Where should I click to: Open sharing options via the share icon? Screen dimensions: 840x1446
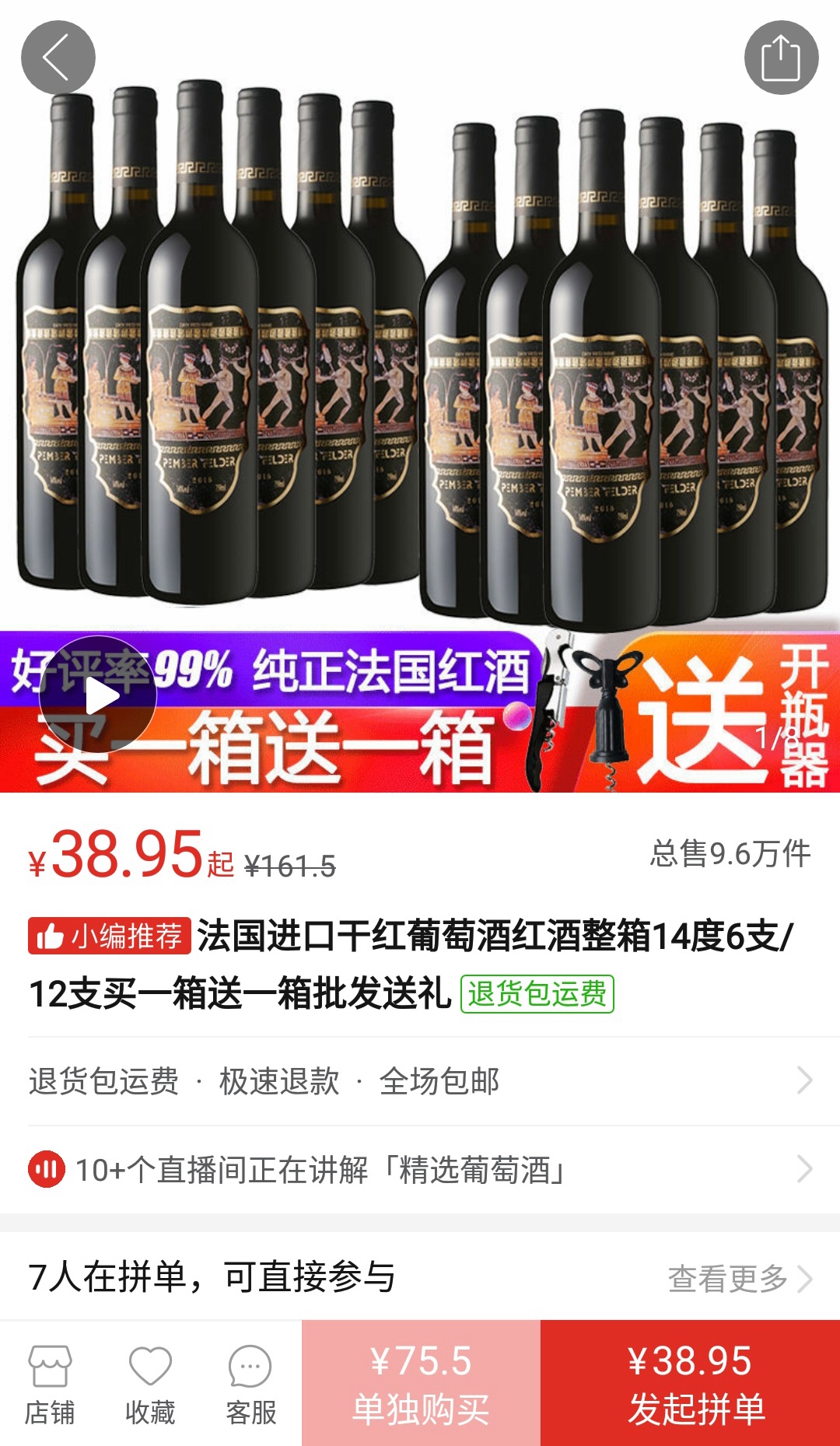tap(782, 56)
